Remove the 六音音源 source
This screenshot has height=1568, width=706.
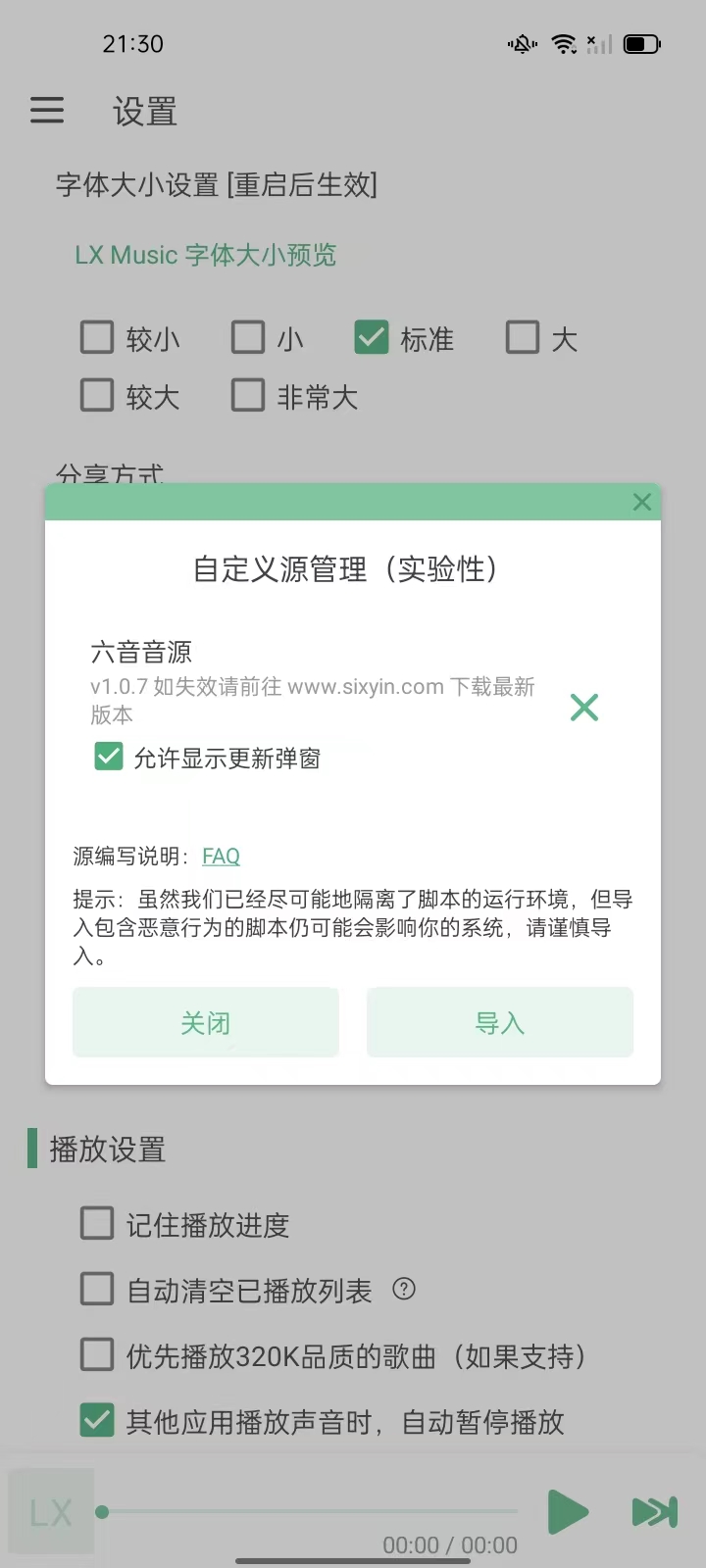tap(584, 708)
